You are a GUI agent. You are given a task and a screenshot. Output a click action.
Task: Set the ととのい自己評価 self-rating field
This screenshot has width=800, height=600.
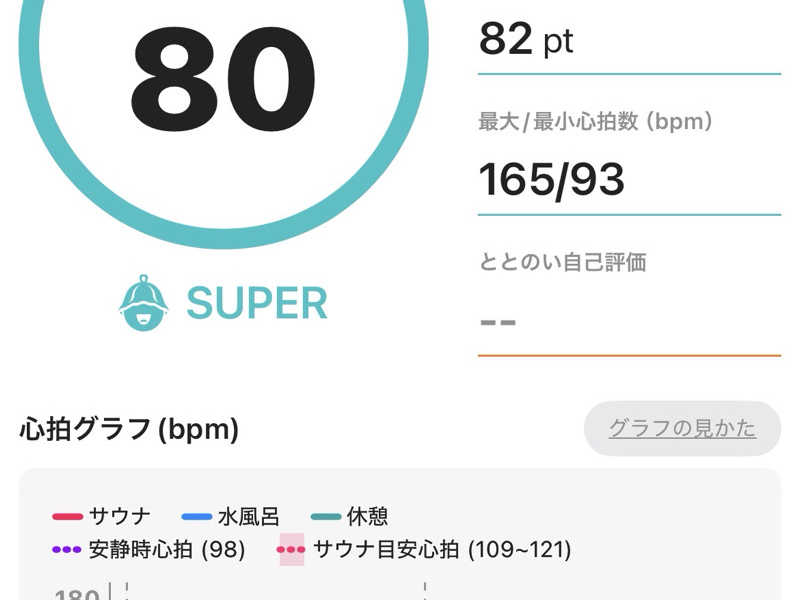[628, 322]
